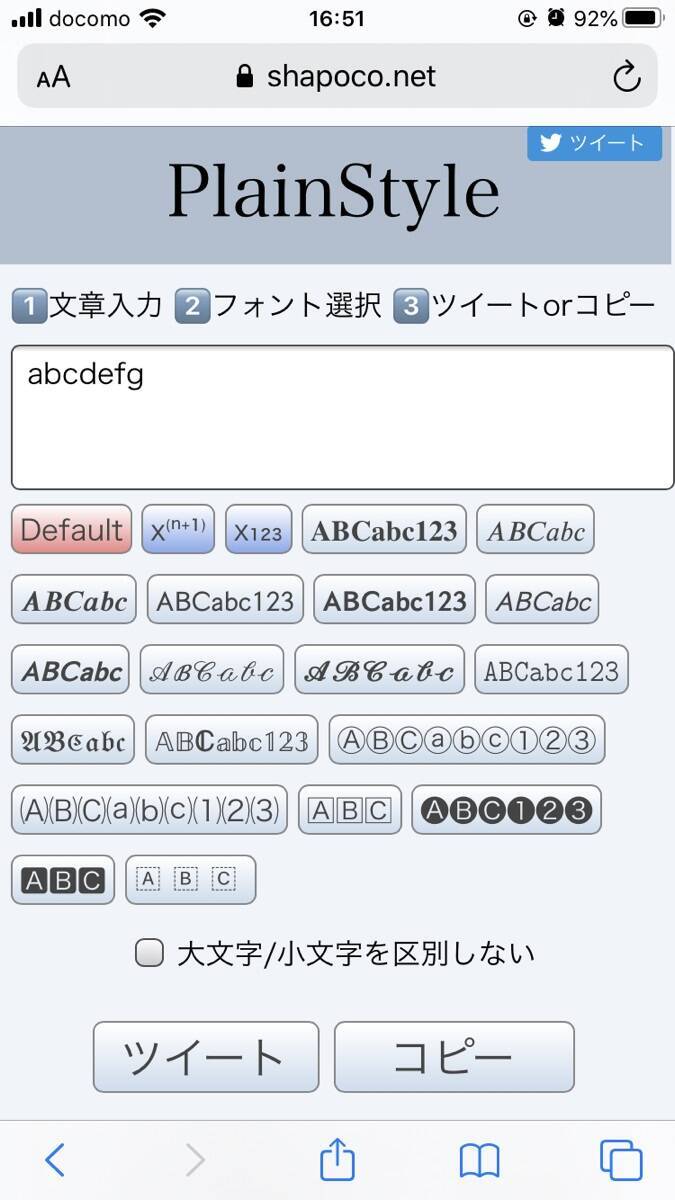Select the Default font style
The image size is (675, 1200).
pos(72,530)
